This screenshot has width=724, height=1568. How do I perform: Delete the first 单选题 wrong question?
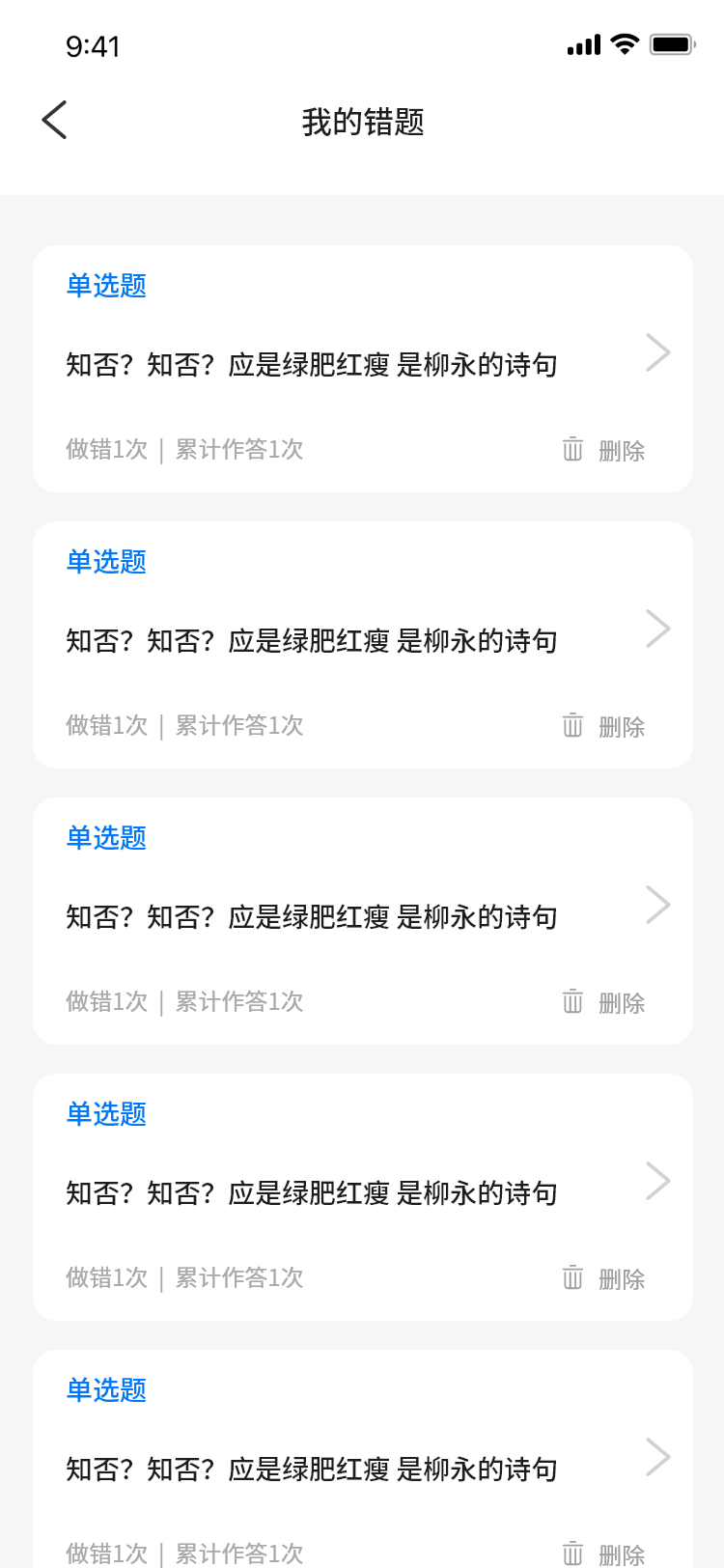[604, 450]
